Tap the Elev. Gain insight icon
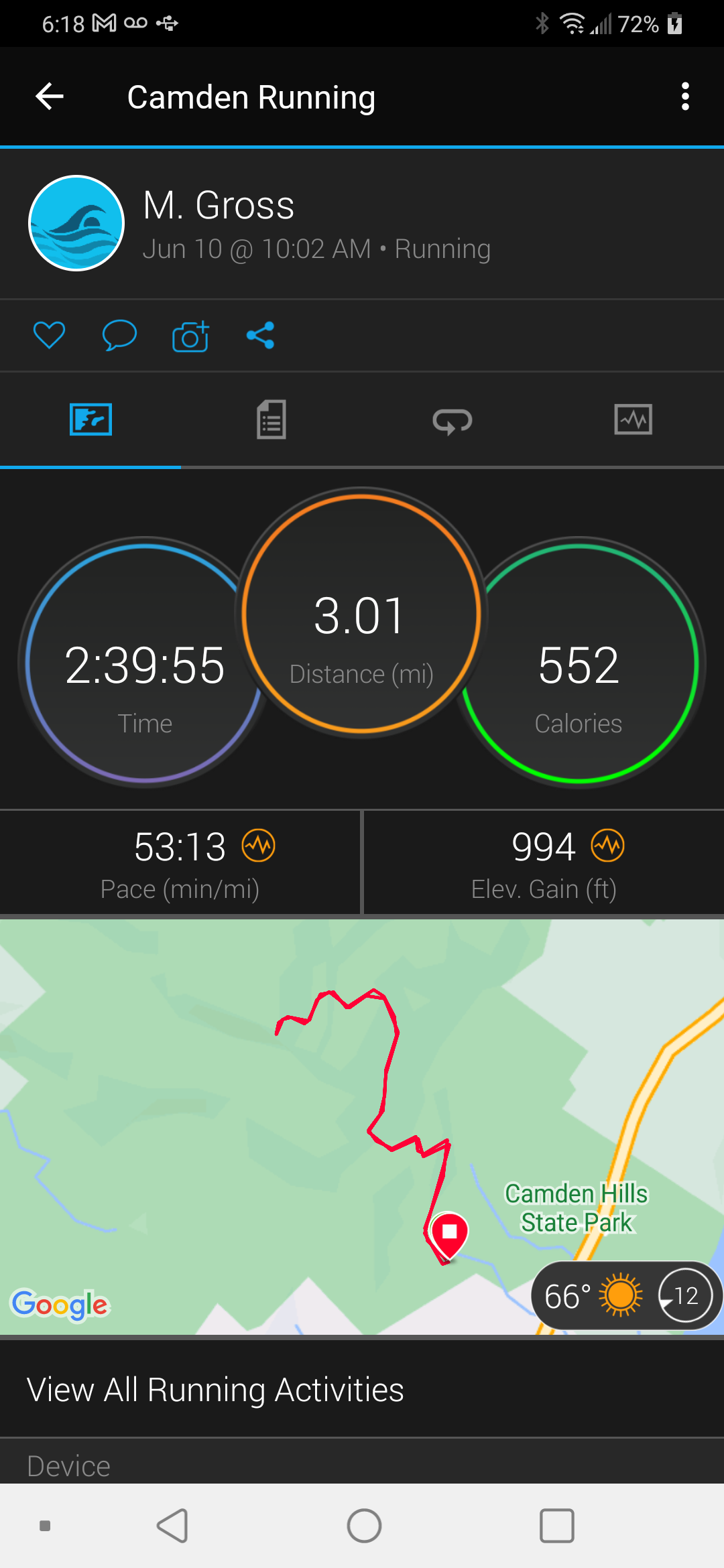This screenshot has width=724, height=1568. point(607,846)
